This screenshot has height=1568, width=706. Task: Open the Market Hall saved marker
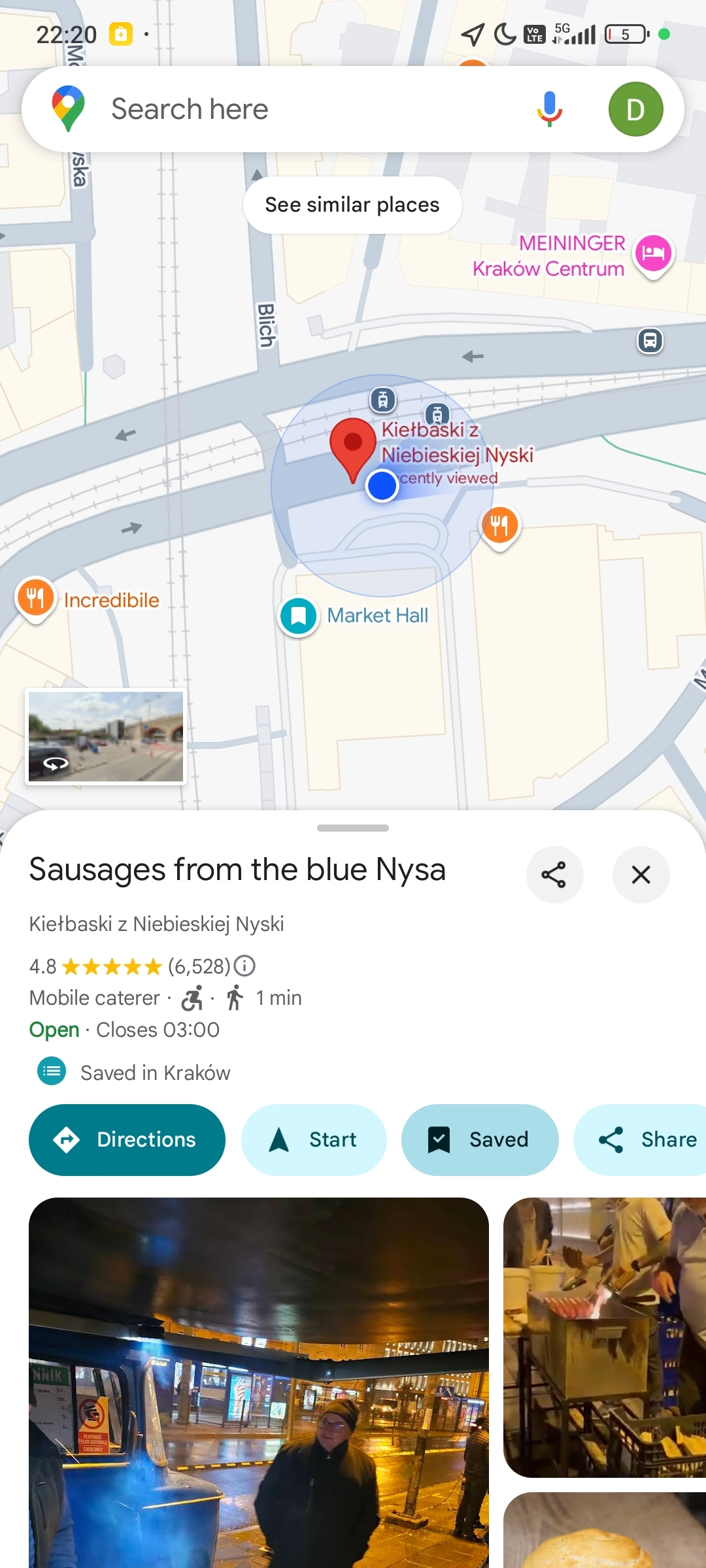pos(299,615)
